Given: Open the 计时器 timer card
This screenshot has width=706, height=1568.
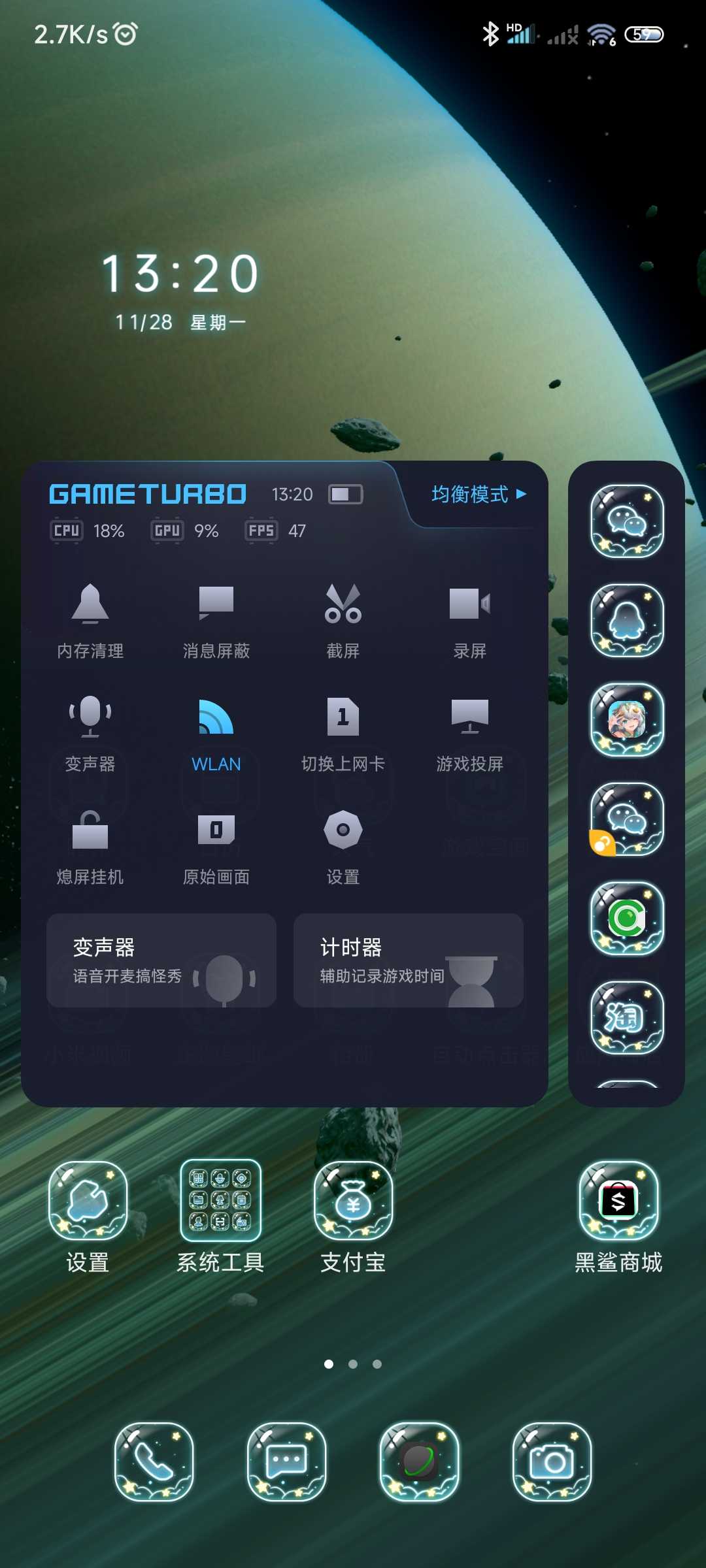Looking at the screenshot, I should click(409, 960).
